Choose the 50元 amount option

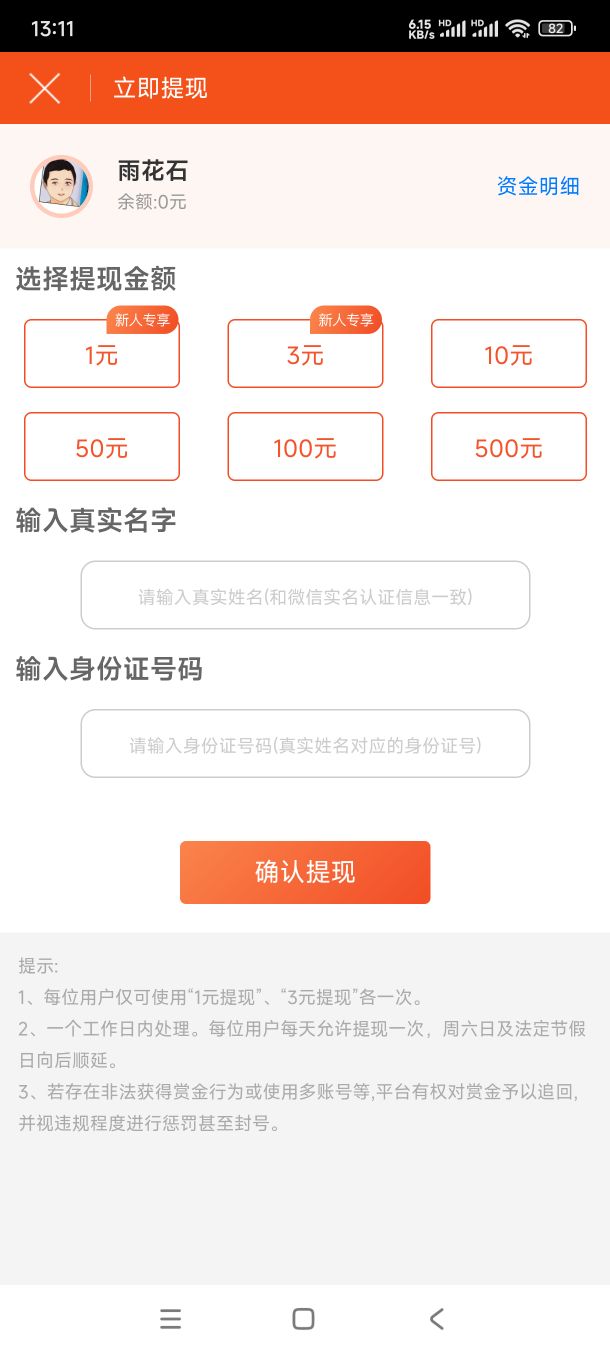click(102, 447)
